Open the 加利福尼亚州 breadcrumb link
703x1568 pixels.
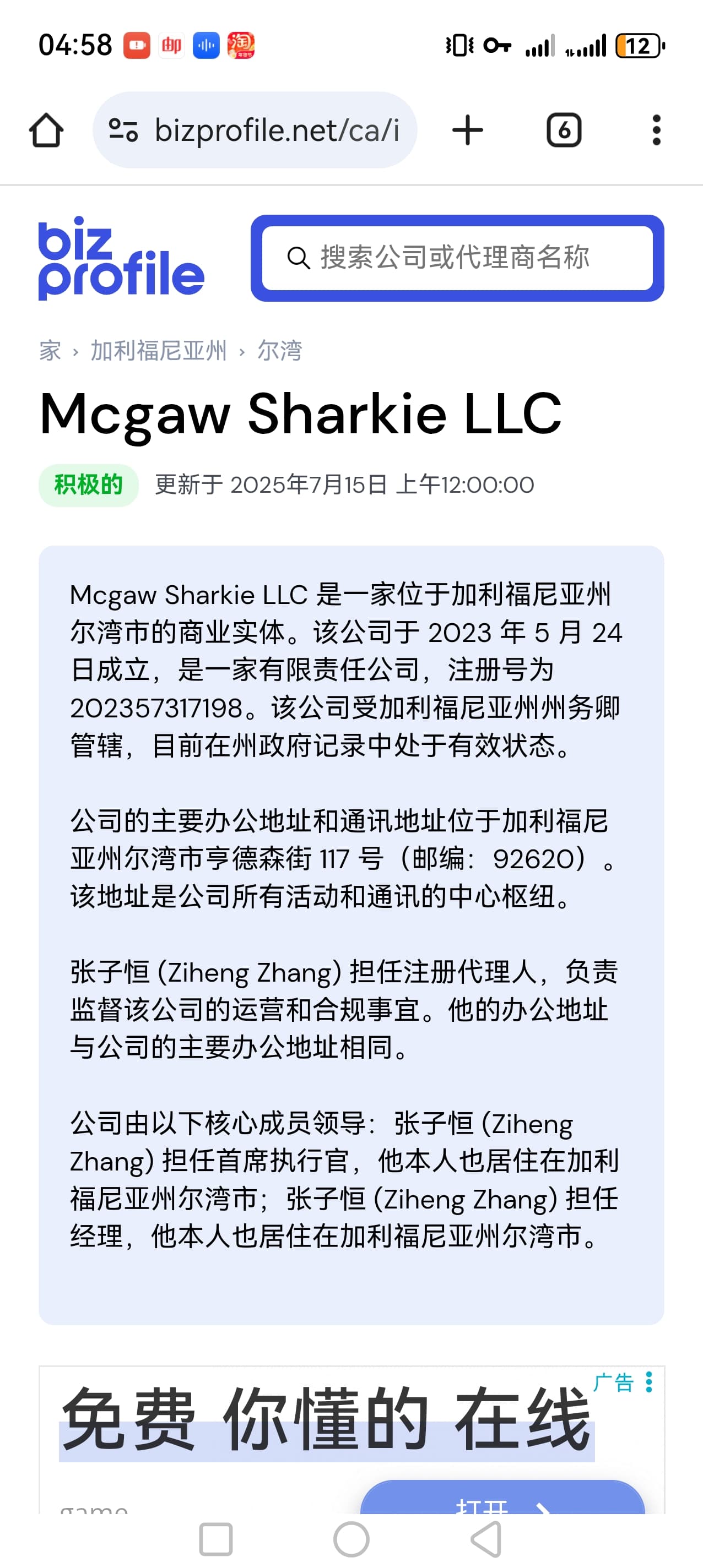tap(158, 351)
